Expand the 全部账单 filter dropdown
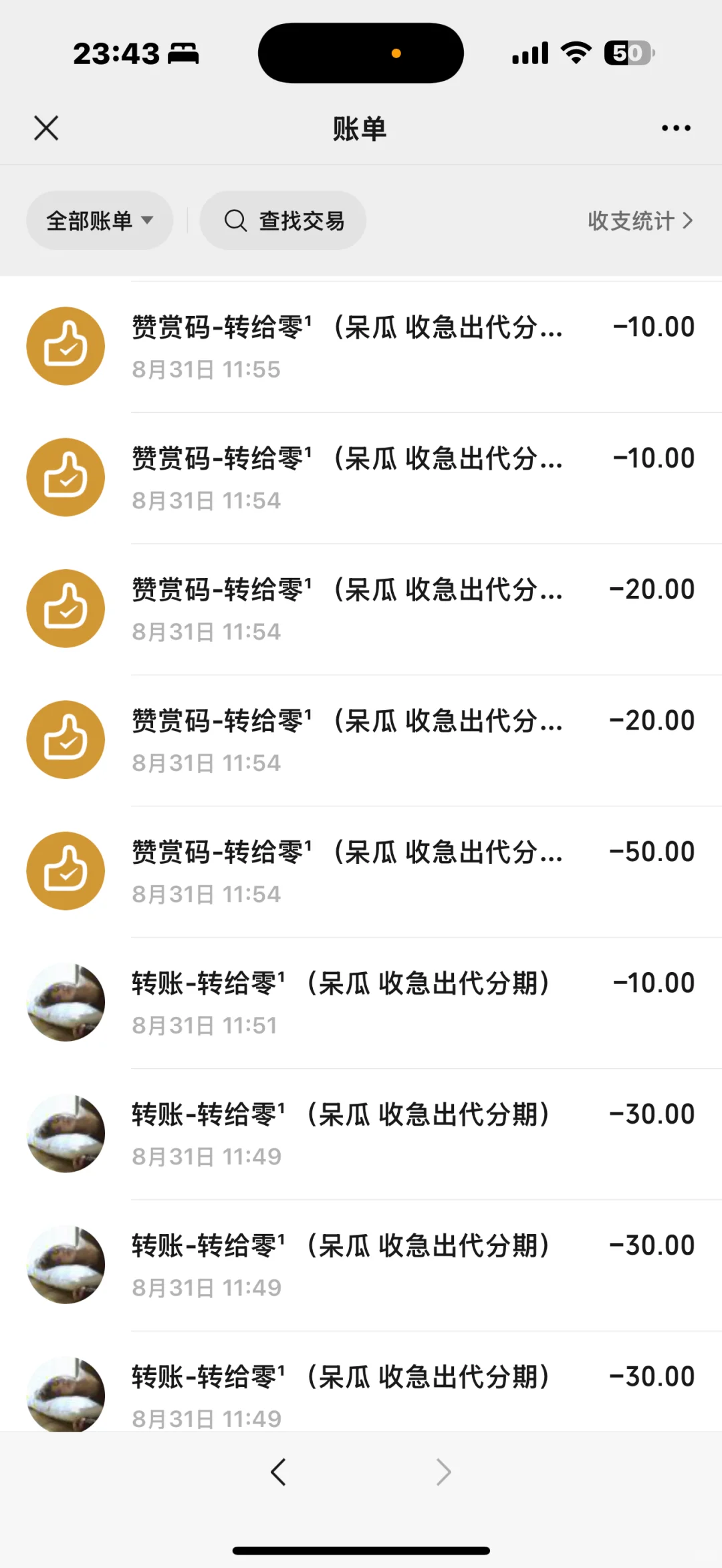The width and height of the screenshot is (722, 1568). click(x=100, y=220)
